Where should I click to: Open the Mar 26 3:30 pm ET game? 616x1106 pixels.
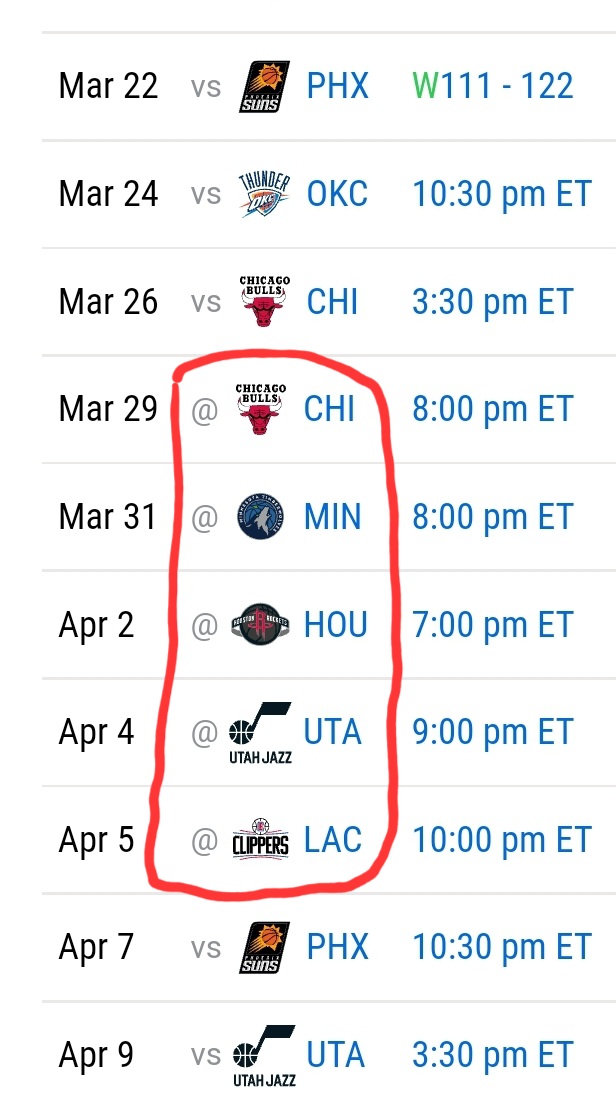click(493, 302)
